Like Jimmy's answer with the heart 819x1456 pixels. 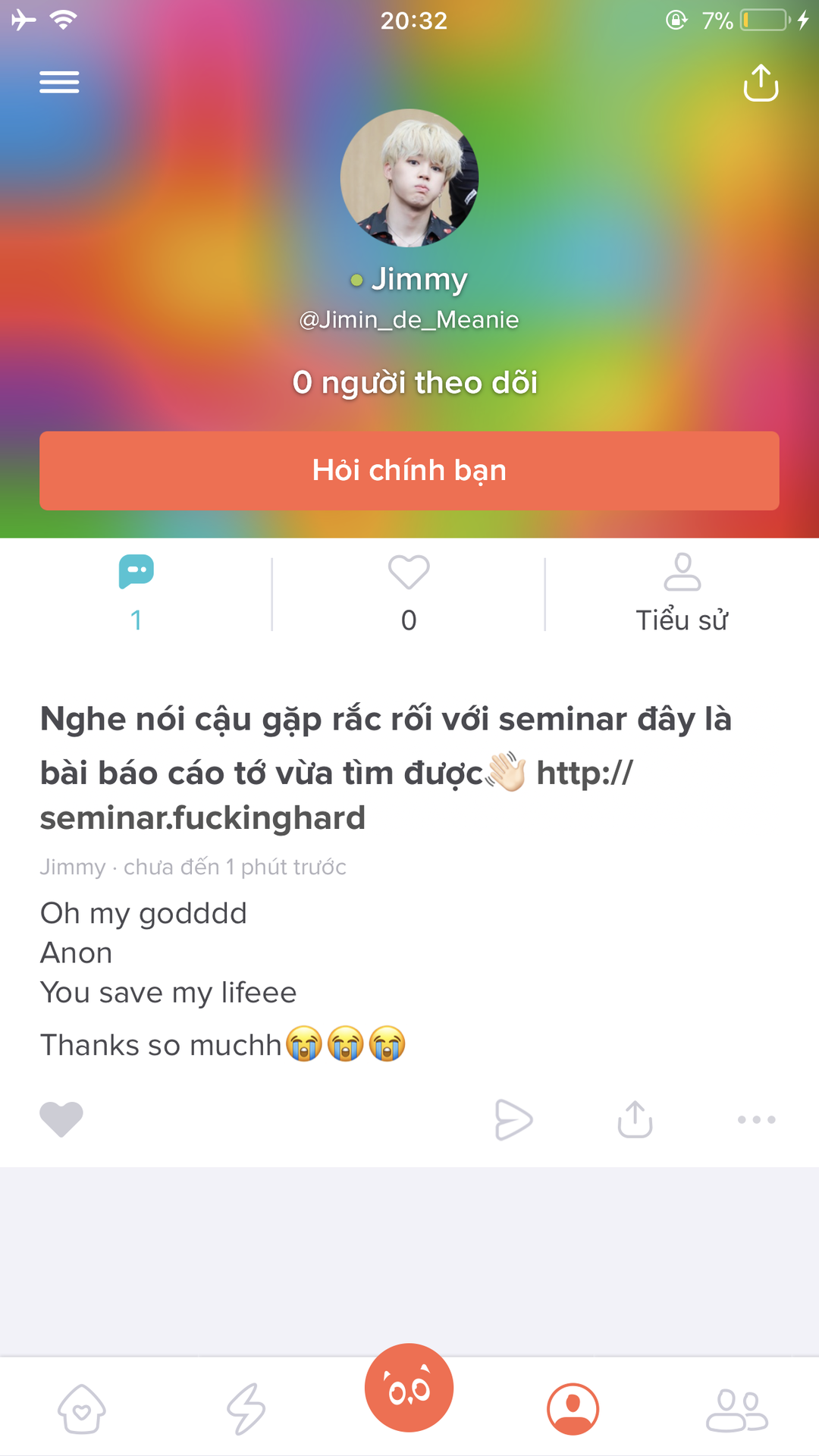[61, 1119]
